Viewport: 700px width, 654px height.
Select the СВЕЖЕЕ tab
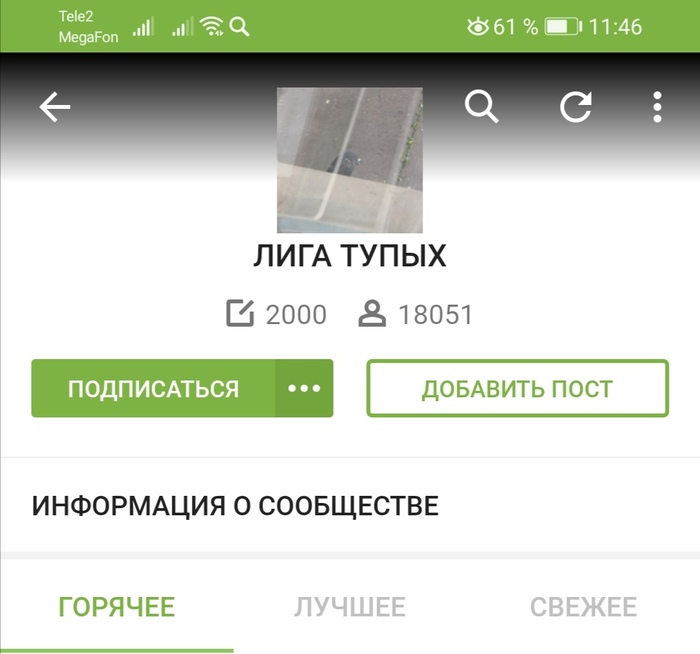pyautogui.click(x=583, y=606)
